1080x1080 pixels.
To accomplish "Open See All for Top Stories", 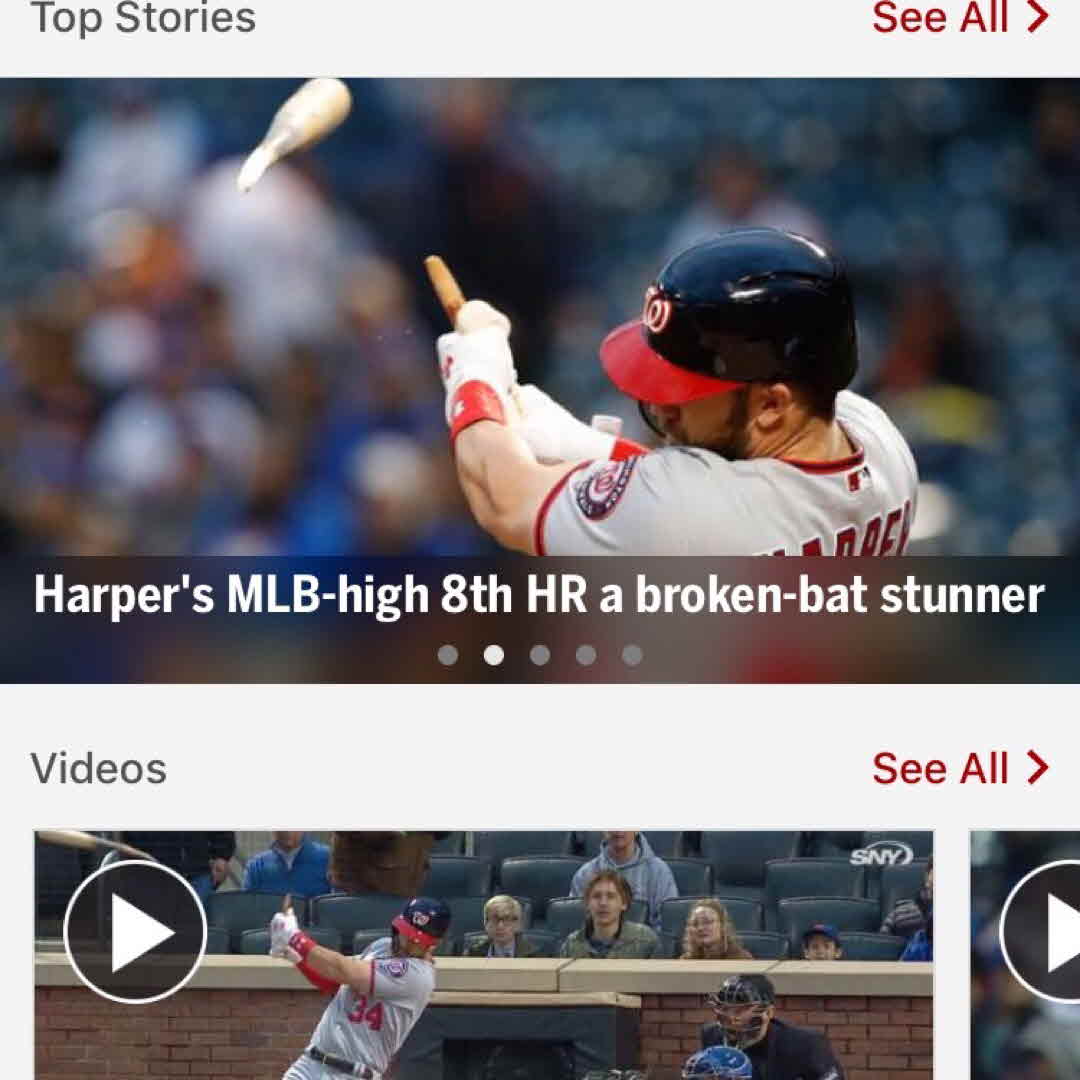I will 959,18.
